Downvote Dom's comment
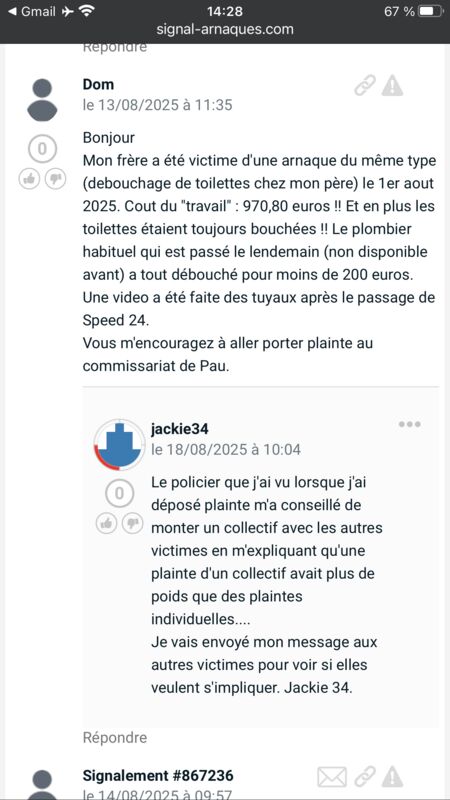The width and height of the screenshot is (450, 800). [x=56, y=179]
